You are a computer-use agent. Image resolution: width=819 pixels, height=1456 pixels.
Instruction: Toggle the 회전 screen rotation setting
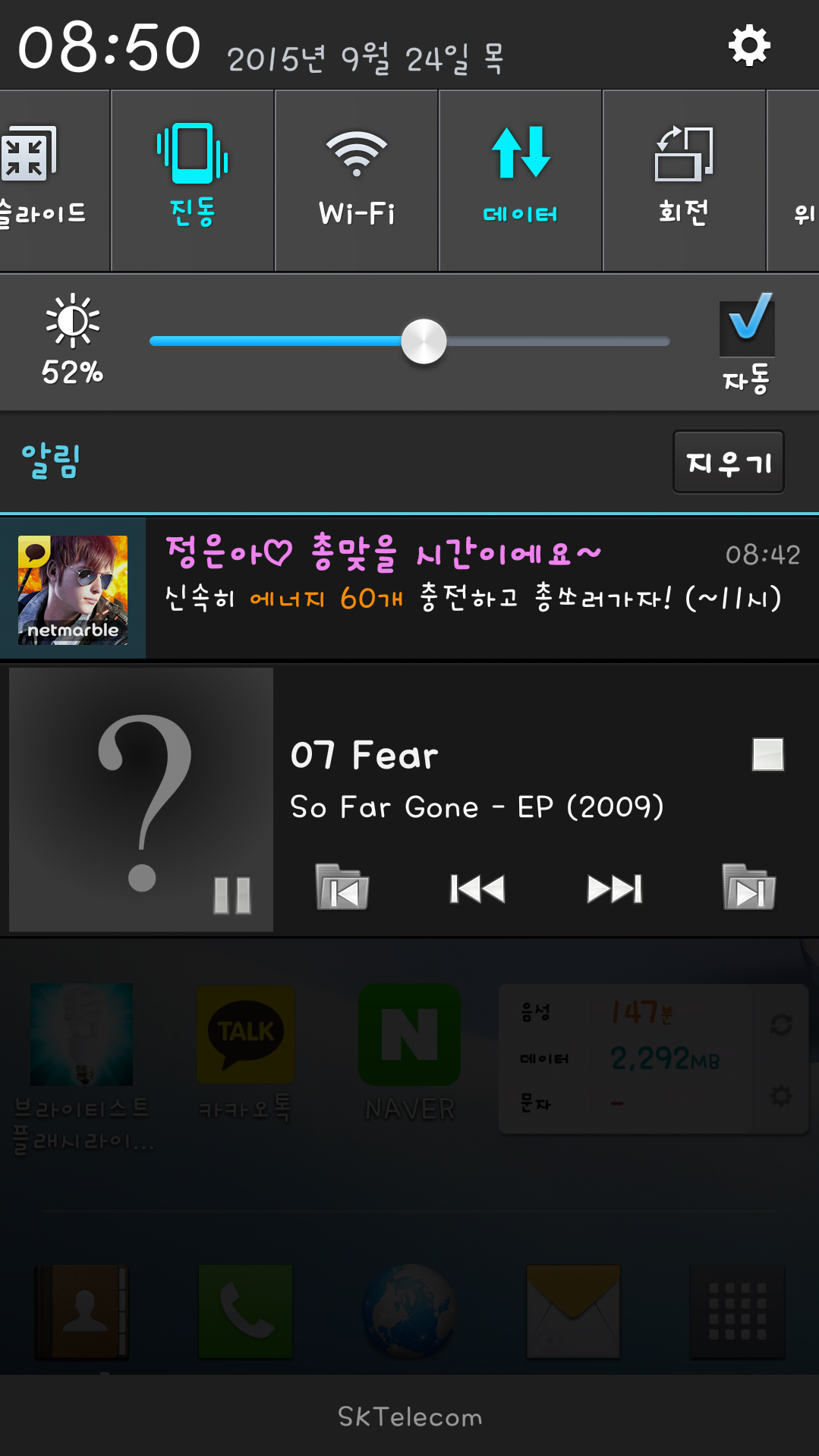(684, 179)
